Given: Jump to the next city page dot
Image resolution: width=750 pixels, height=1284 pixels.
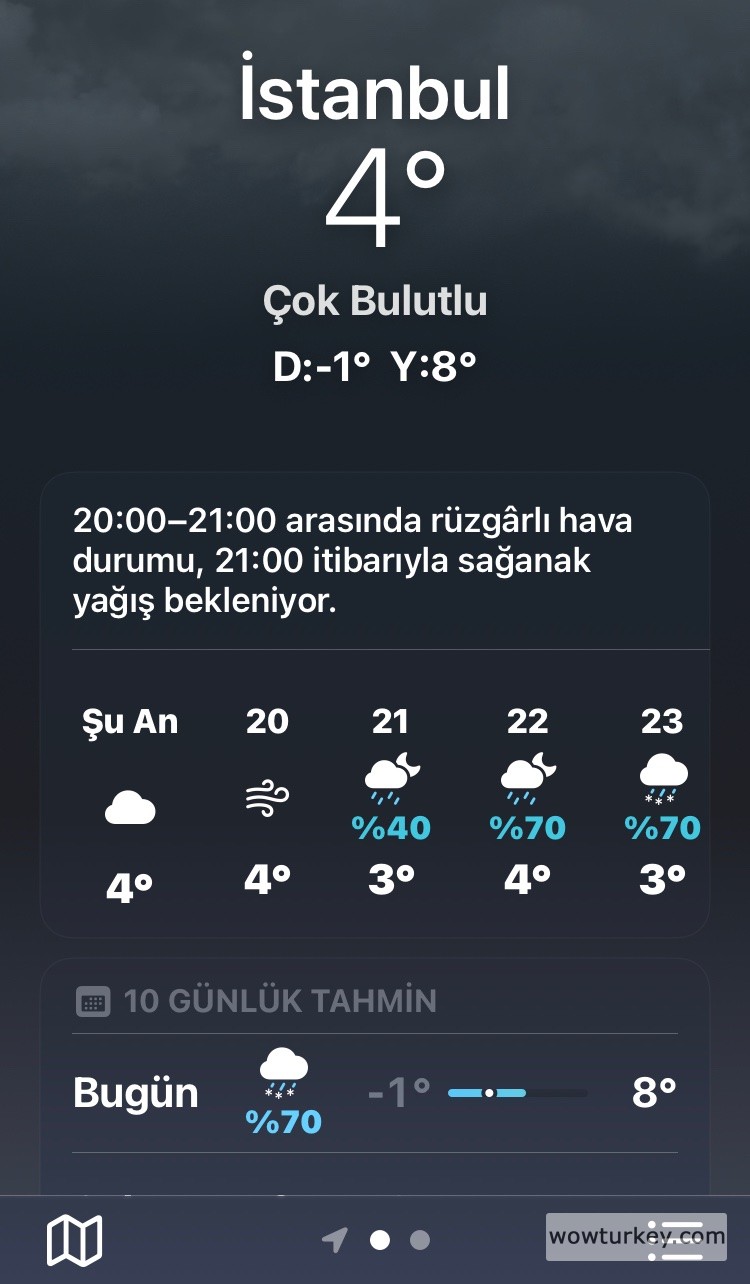Looking at the screenshot, I should click(x=420, y=1240).
